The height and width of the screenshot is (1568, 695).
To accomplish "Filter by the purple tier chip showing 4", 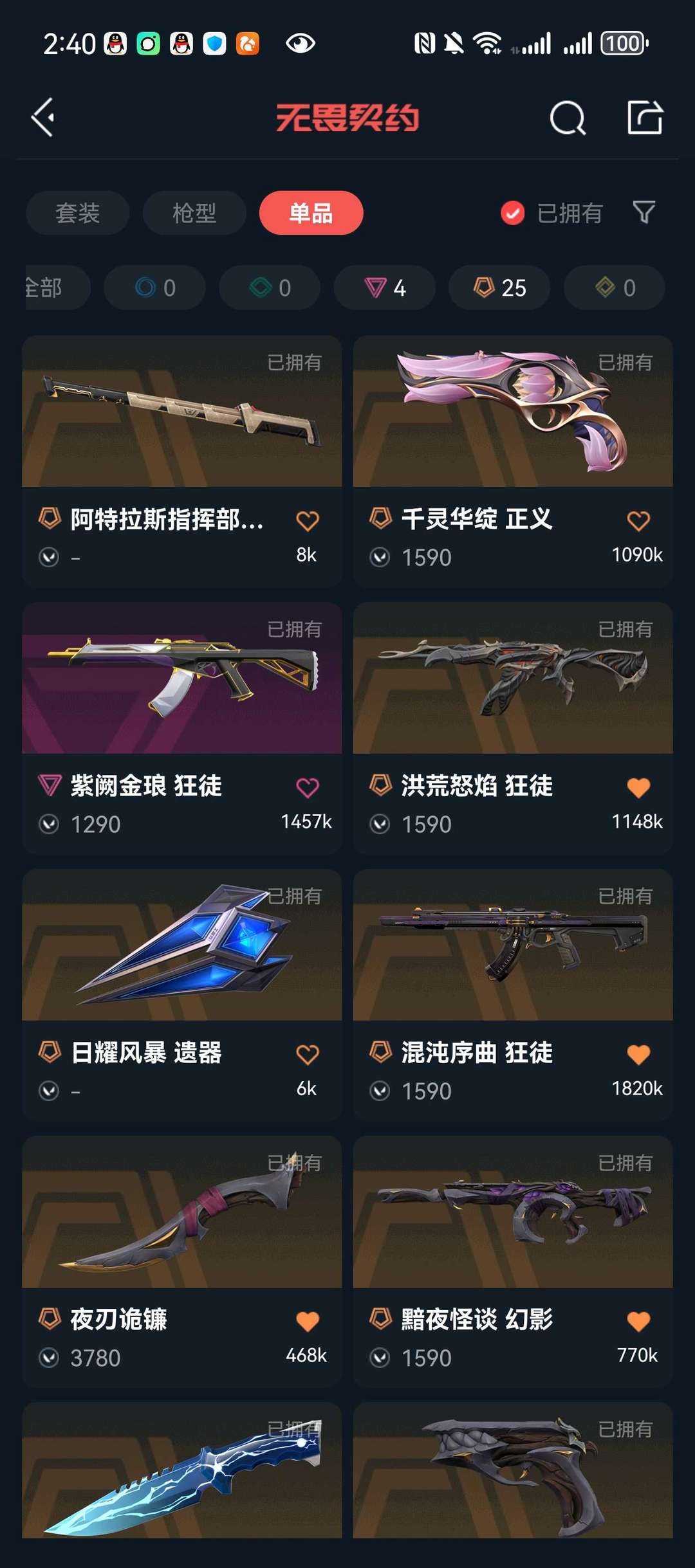I will pos(384,287).
